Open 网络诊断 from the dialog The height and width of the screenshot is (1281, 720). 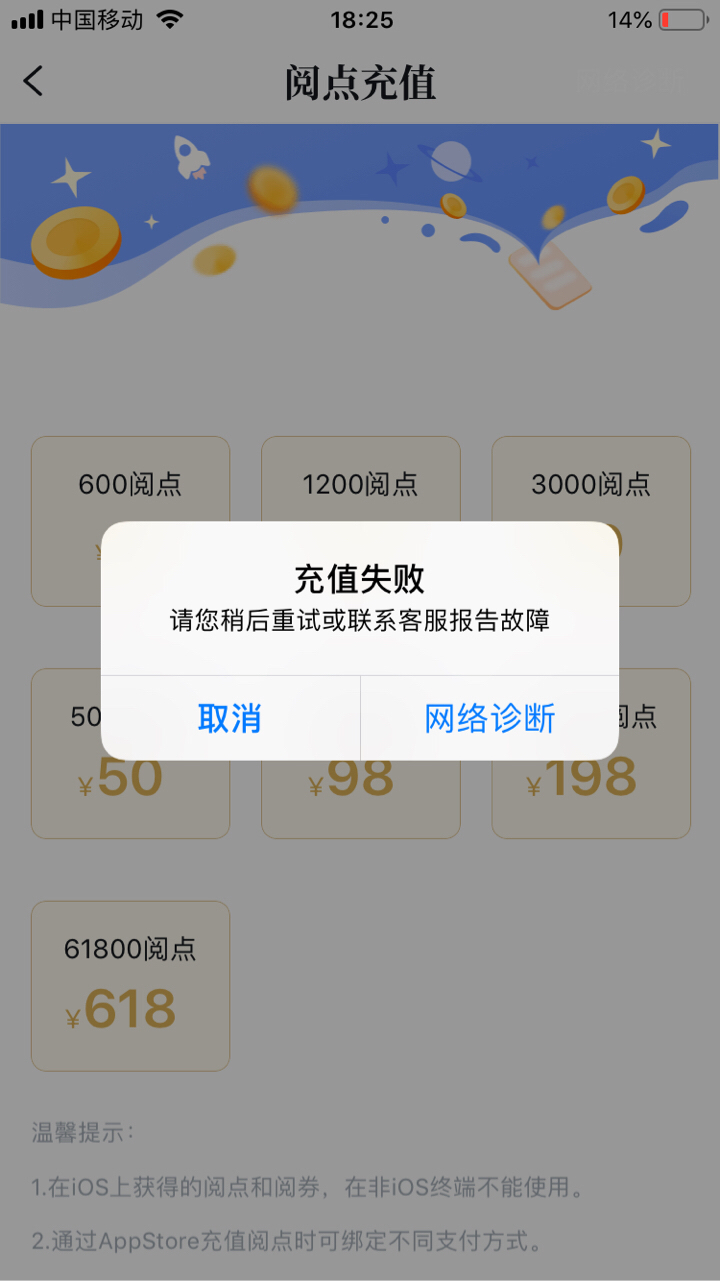(490, 718)
